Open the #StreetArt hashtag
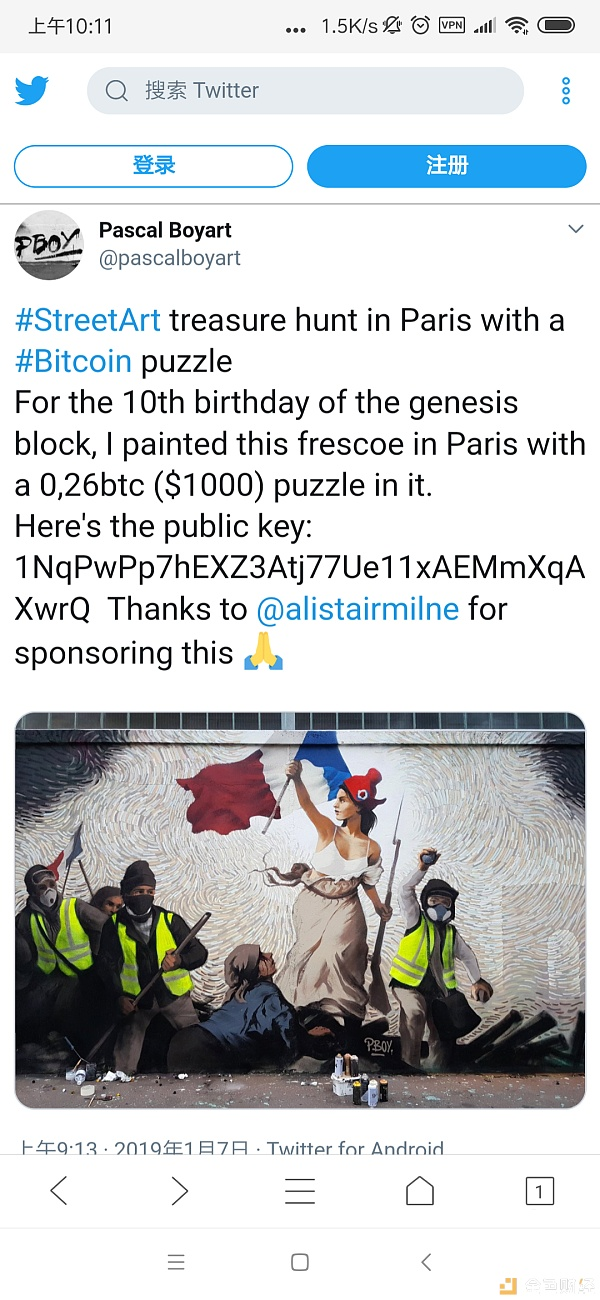Viewport: 600px width, 1300px height. point(87,320)
